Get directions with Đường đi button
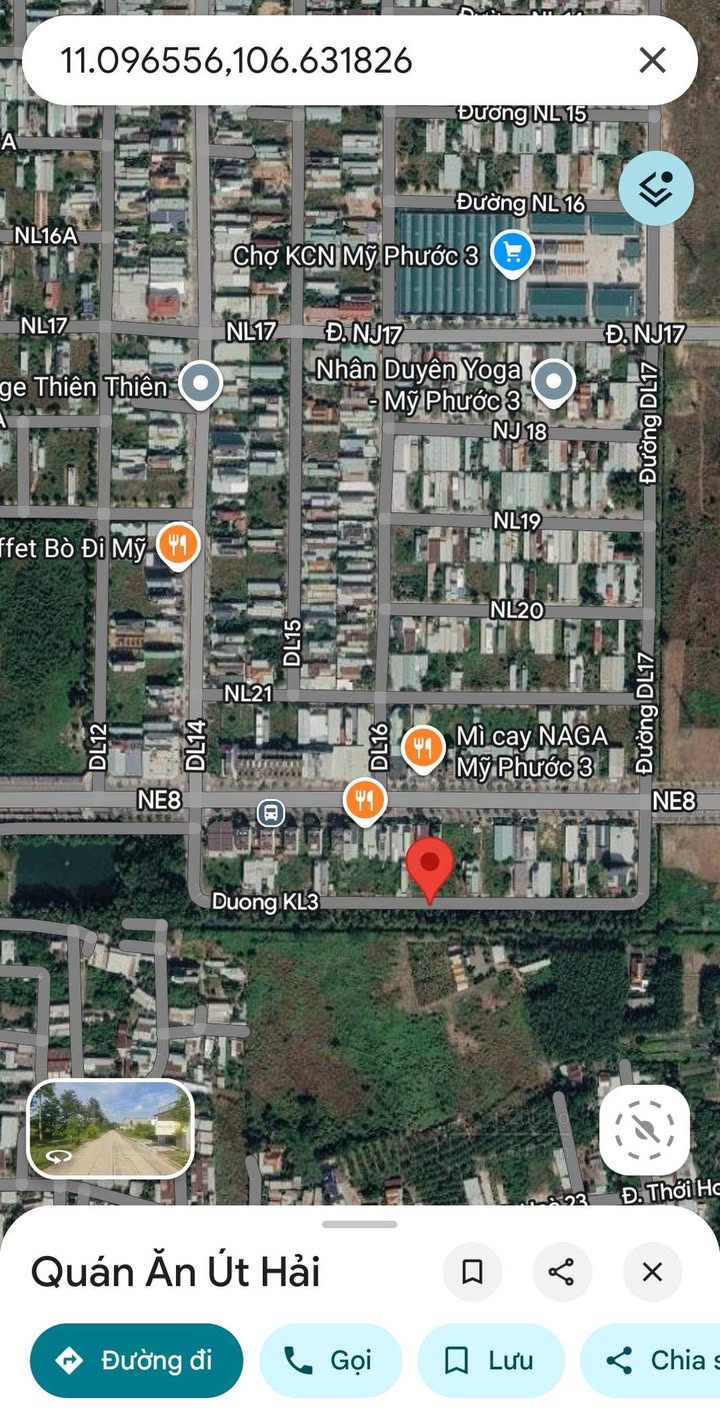 point(136,1360)
